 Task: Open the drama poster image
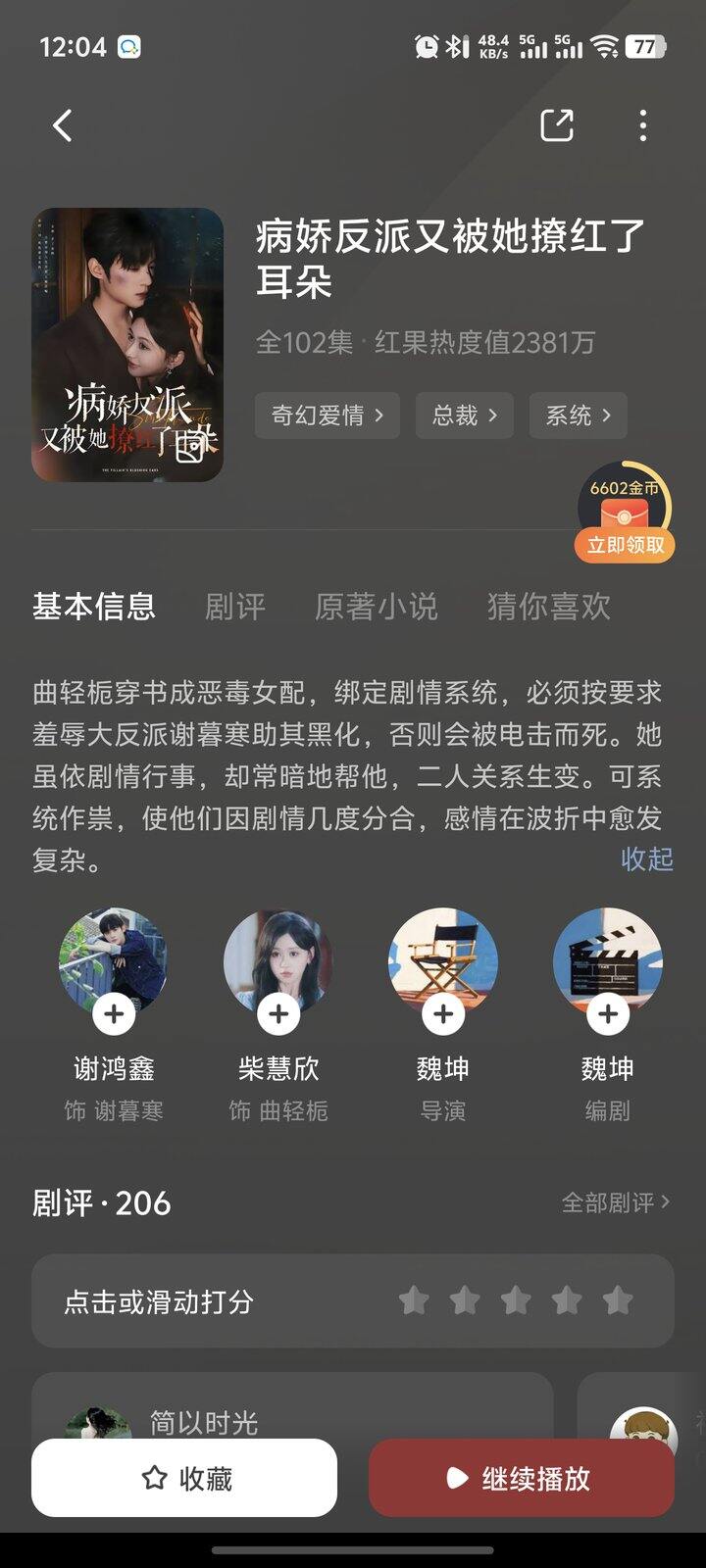pyautogui.click(x=127, y=344)
